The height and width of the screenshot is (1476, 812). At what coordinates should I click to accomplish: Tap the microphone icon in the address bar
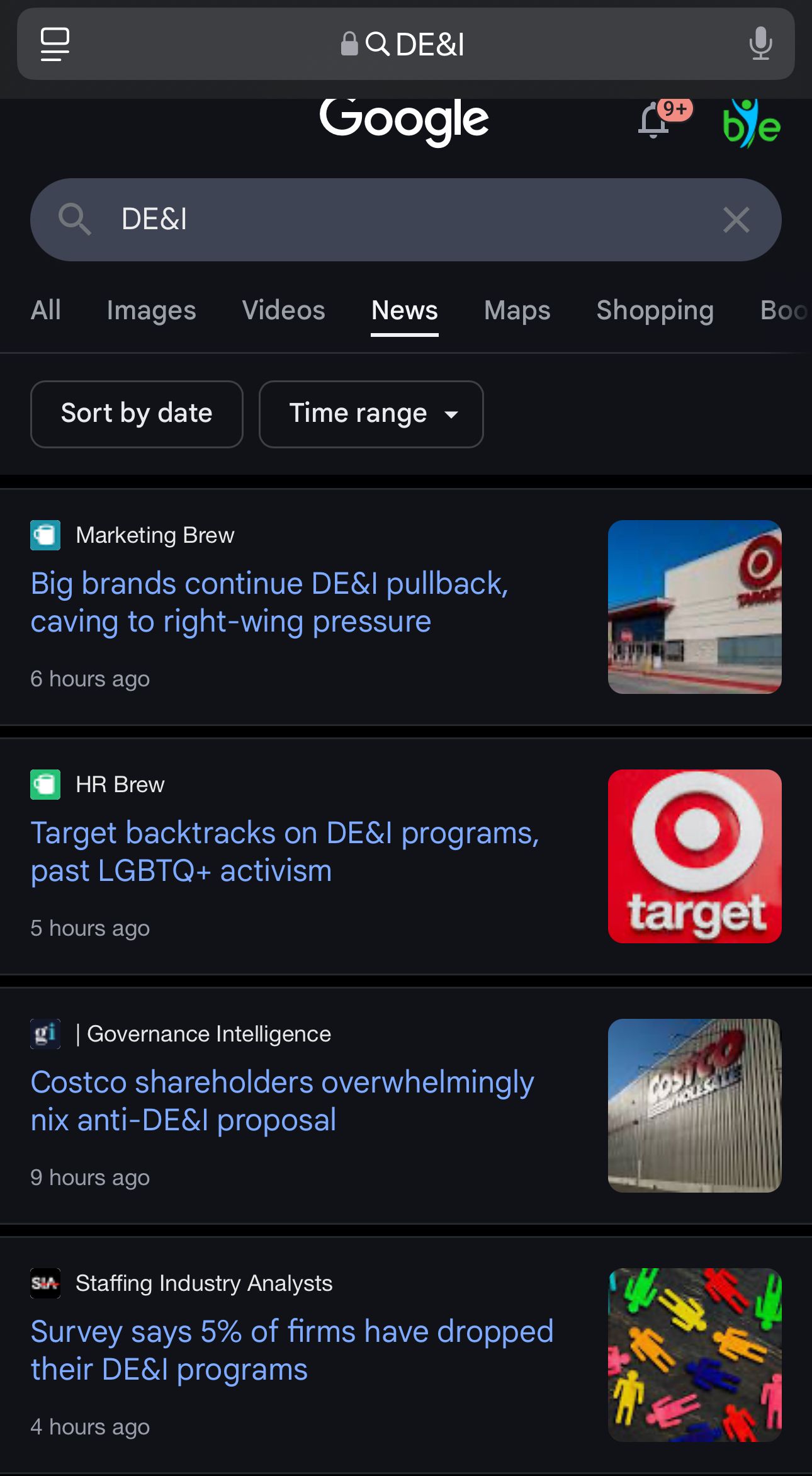pos(760,44)
